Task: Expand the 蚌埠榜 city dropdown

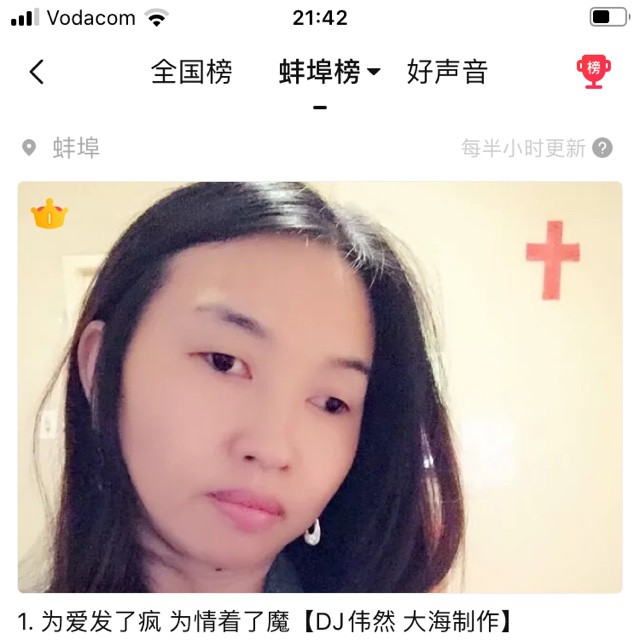Action: coord(330,72)
